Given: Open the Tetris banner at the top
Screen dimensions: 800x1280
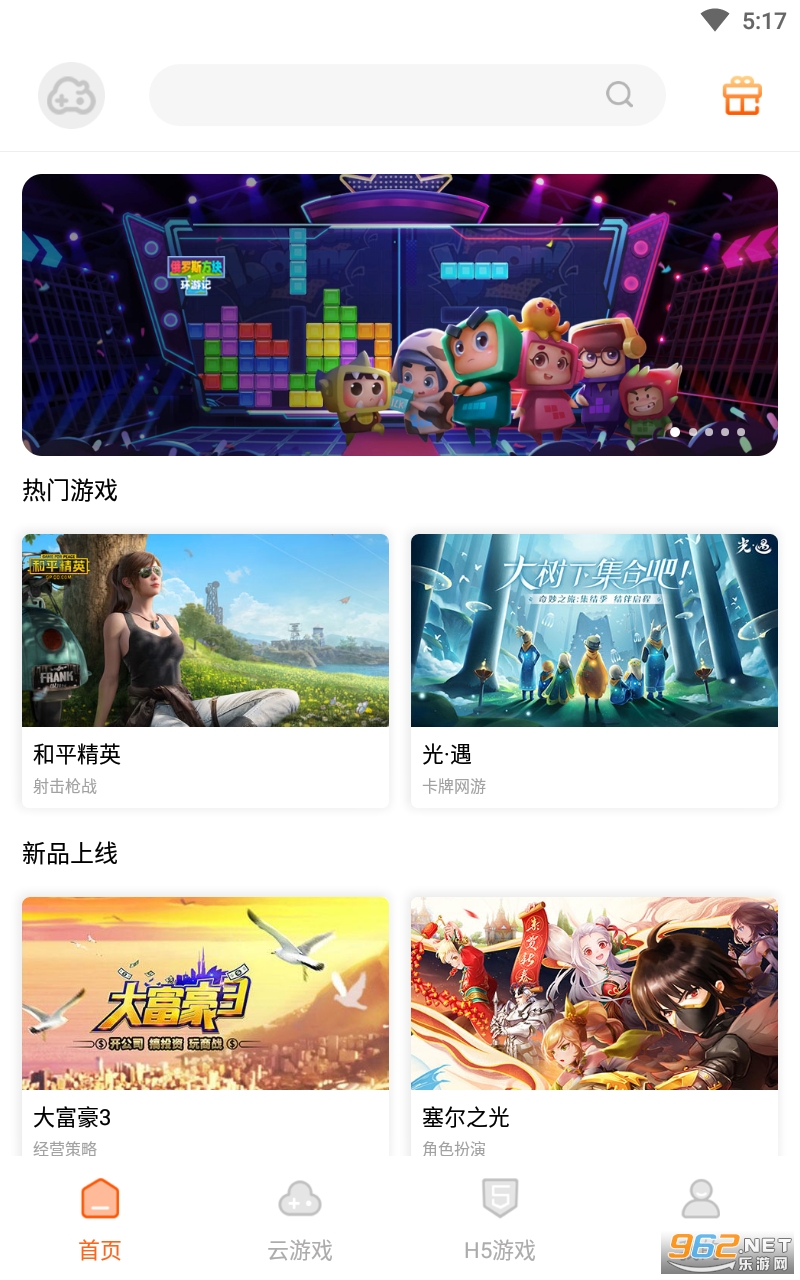Looking at the screenshot, I should [x=400, y=315].
